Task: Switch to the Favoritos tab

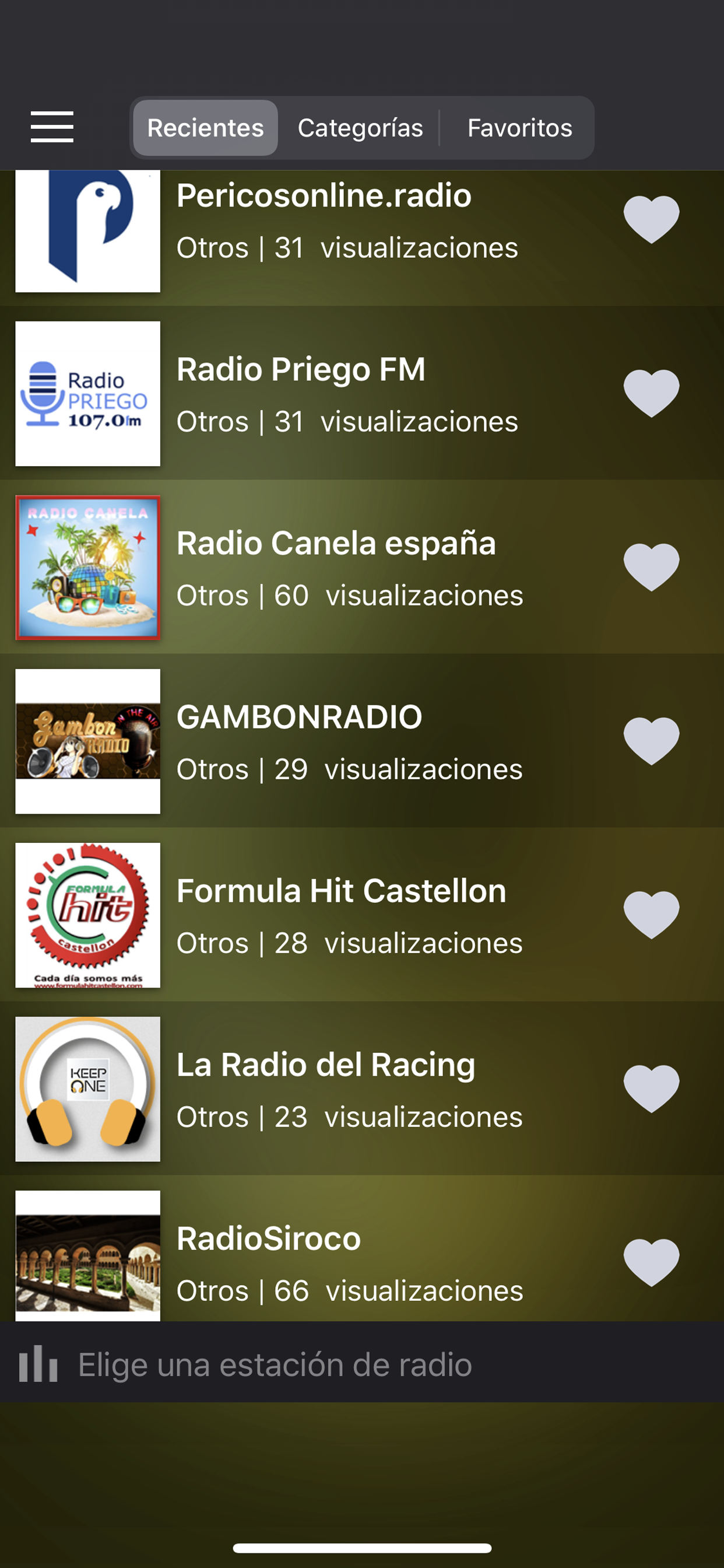Action: pyautogui.click(x=519, y=128)
